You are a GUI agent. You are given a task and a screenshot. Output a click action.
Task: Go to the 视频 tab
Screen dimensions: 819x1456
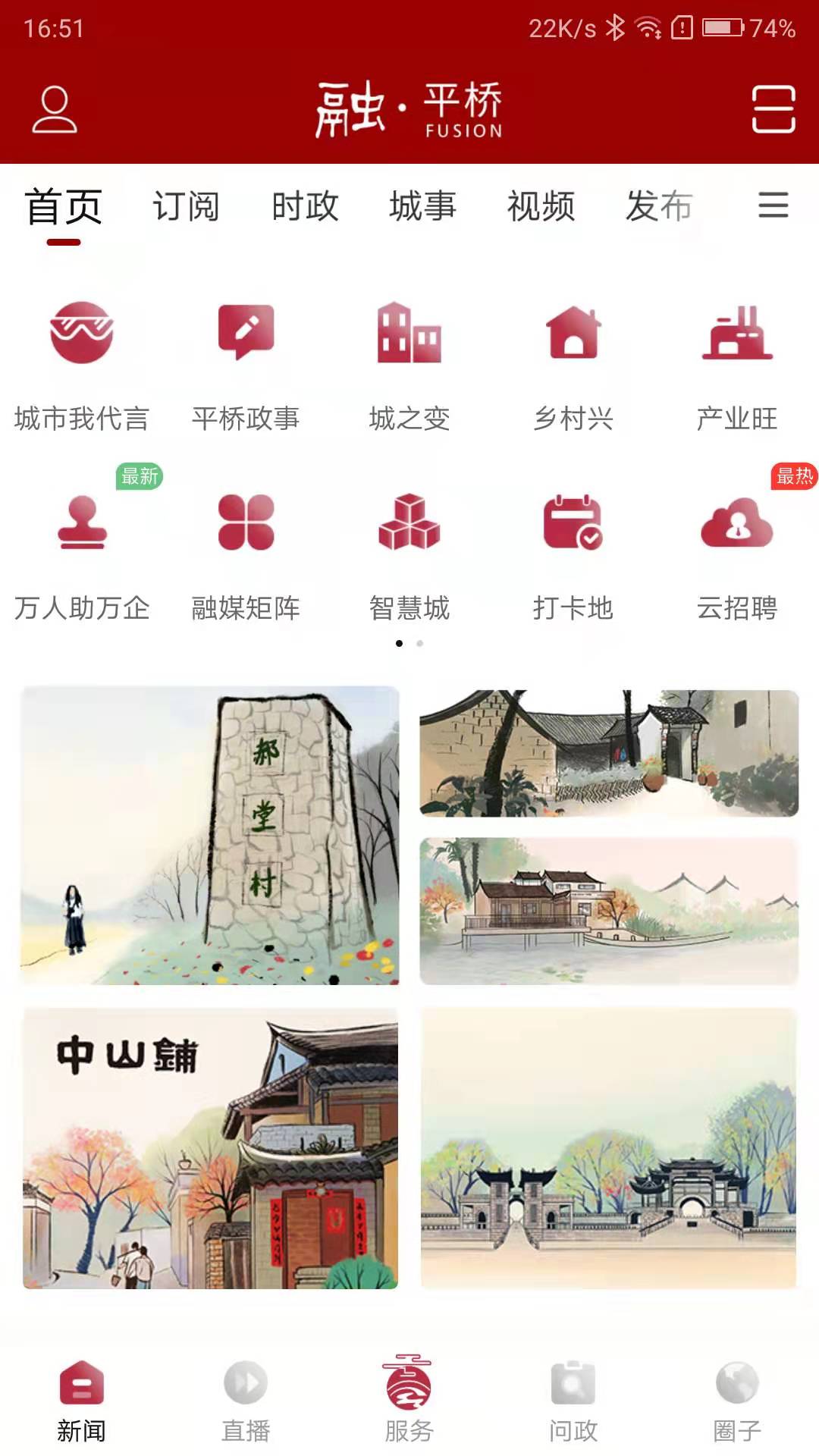[541, 206]
